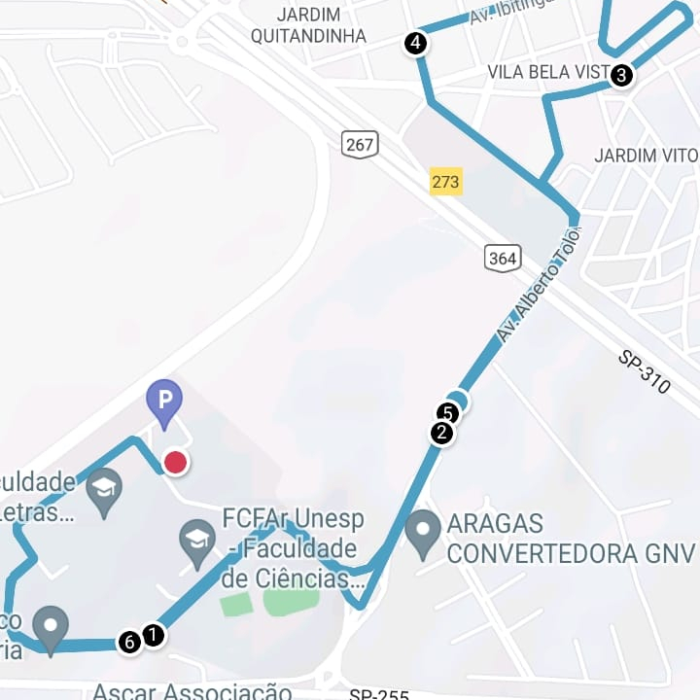The image size is (700, 700).
Task: Tap route waypoint number 2
Action: click(x=441, y=433)
